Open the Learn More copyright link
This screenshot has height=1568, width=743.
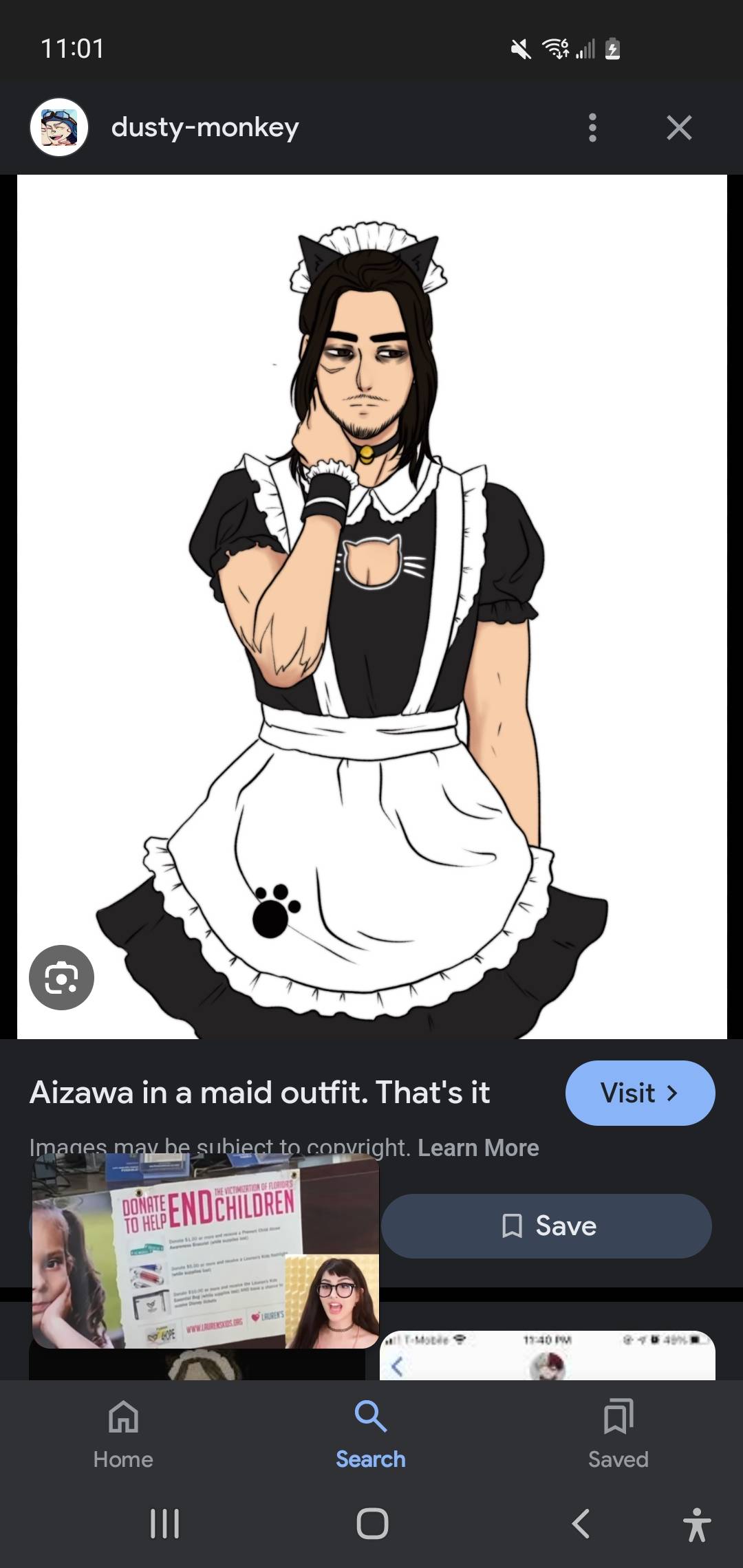[478, 1148]
